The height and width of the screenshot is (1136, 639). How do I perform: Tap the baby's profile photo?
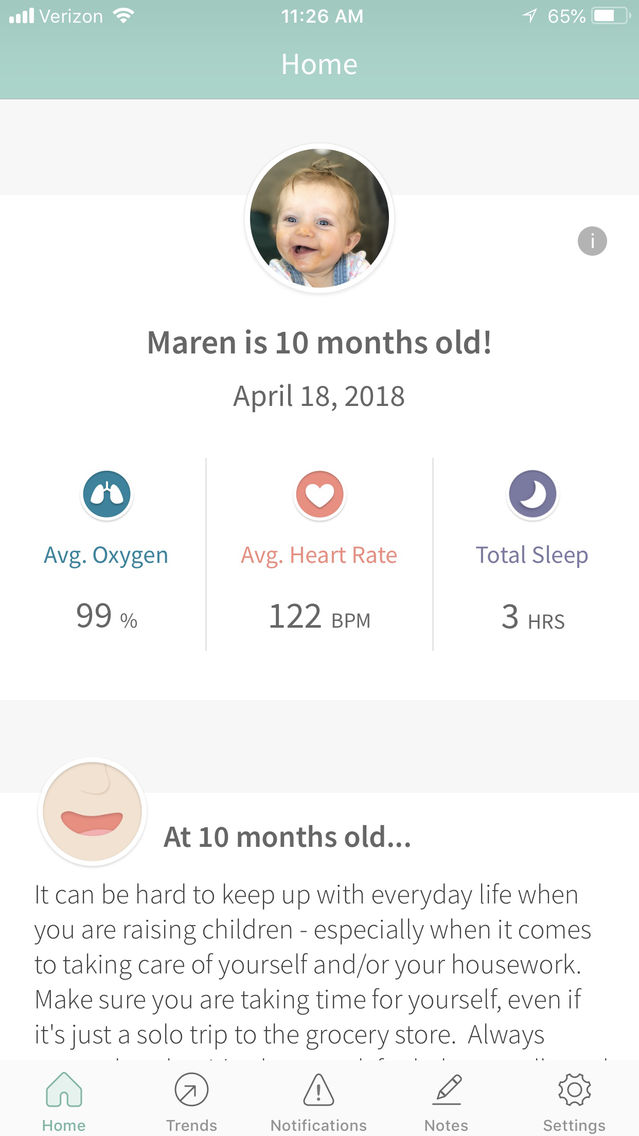click(319, 219)
